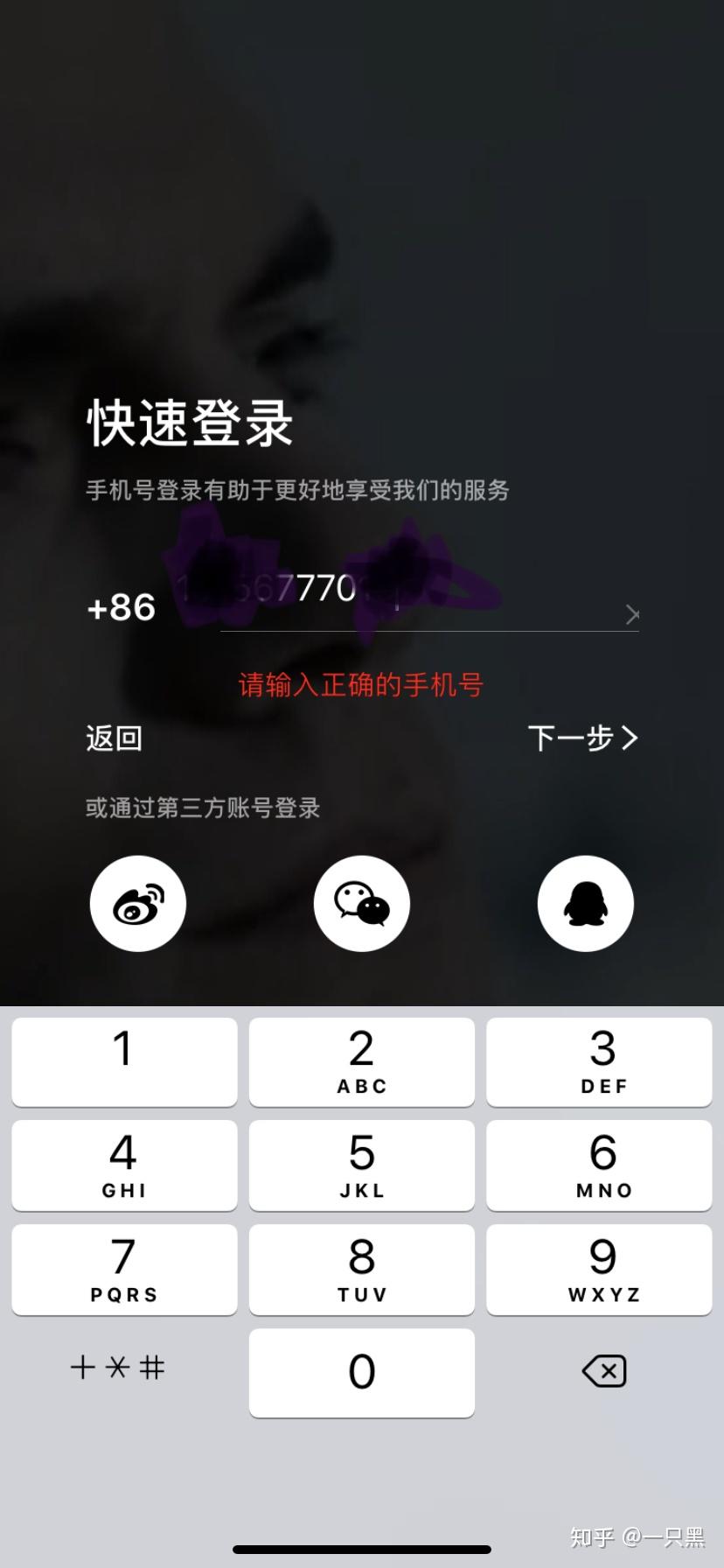Switch keypad to symbols + * #
Screen dimensions: 724x1568
pyautogui.click(x=118, y=1367)
